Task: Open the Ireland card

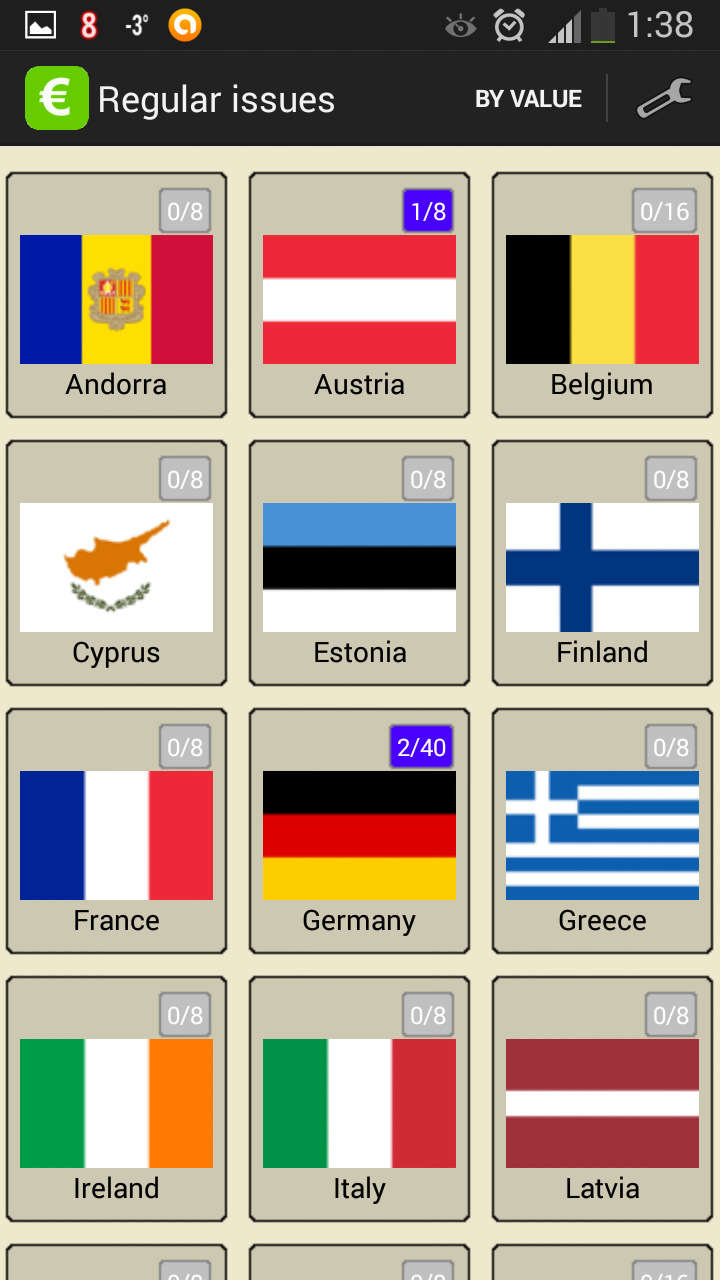Action: 116,1100
